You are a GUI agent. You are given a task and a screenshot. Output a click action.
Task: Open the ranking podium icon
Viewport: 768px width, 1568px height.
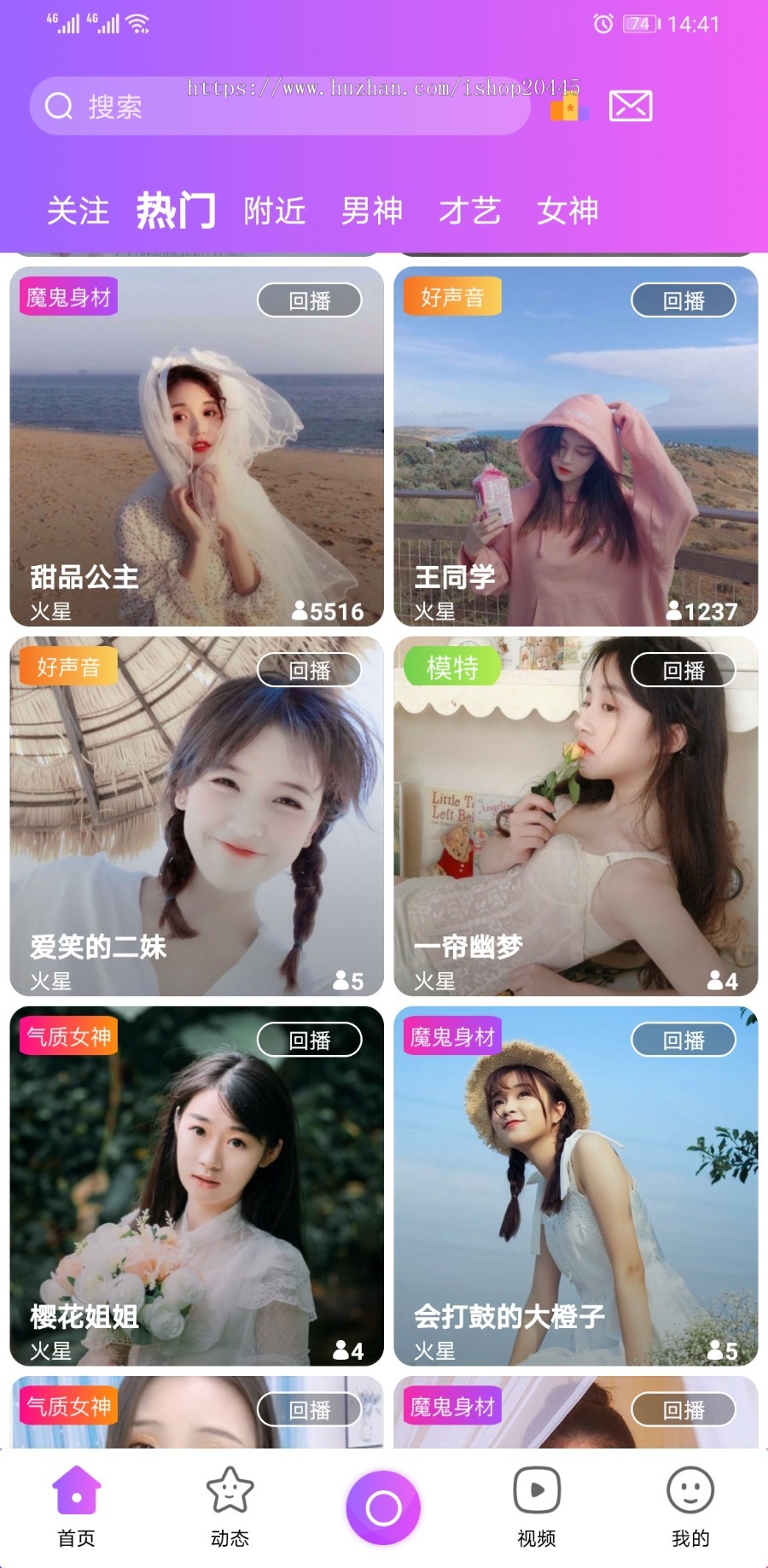coord(569,108)
